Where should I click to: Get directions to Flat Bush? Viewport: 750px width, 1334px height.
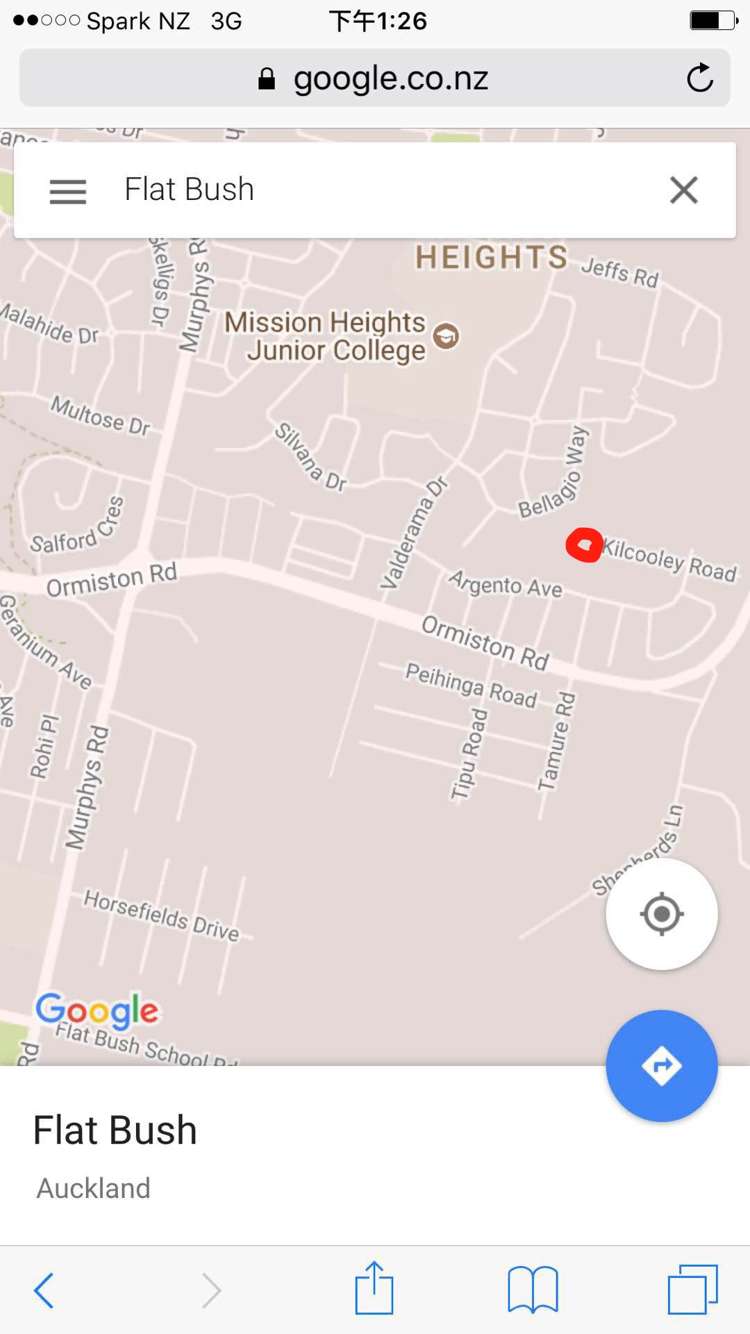661,1066
